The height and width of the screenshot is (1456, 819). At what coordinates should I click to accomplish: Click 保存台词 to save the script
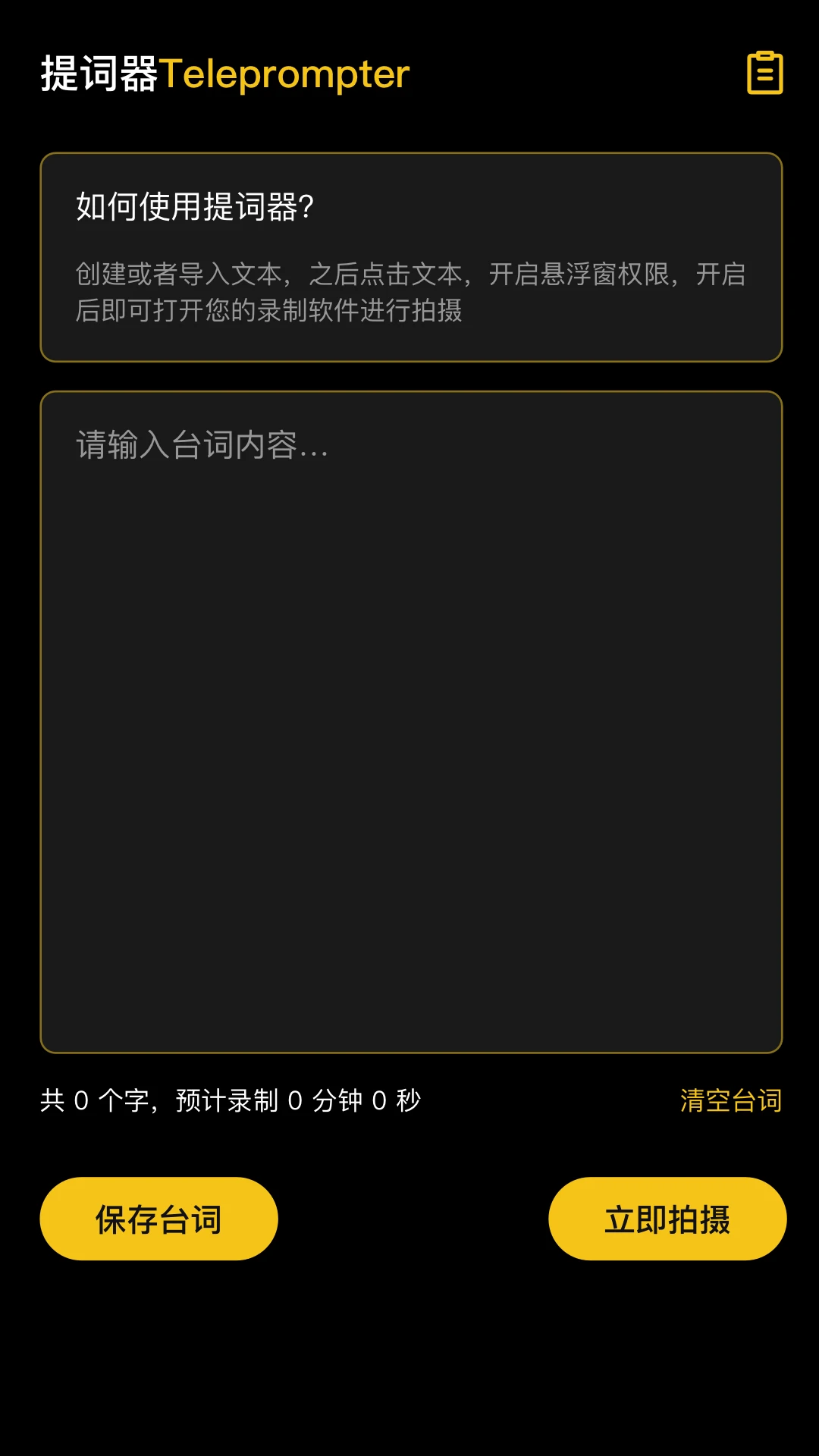158,1218
